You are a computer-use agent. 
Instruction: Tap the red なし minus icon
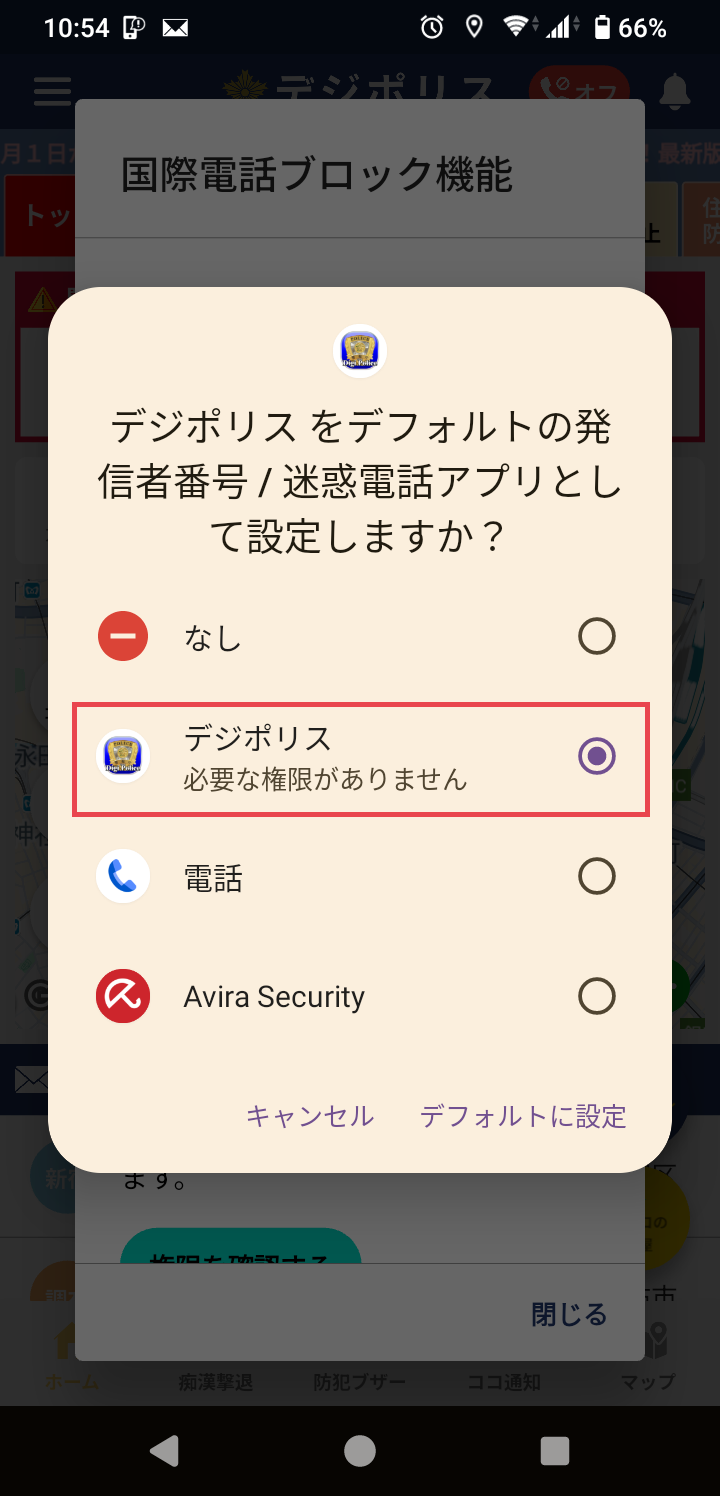click(x=122, y=636)
